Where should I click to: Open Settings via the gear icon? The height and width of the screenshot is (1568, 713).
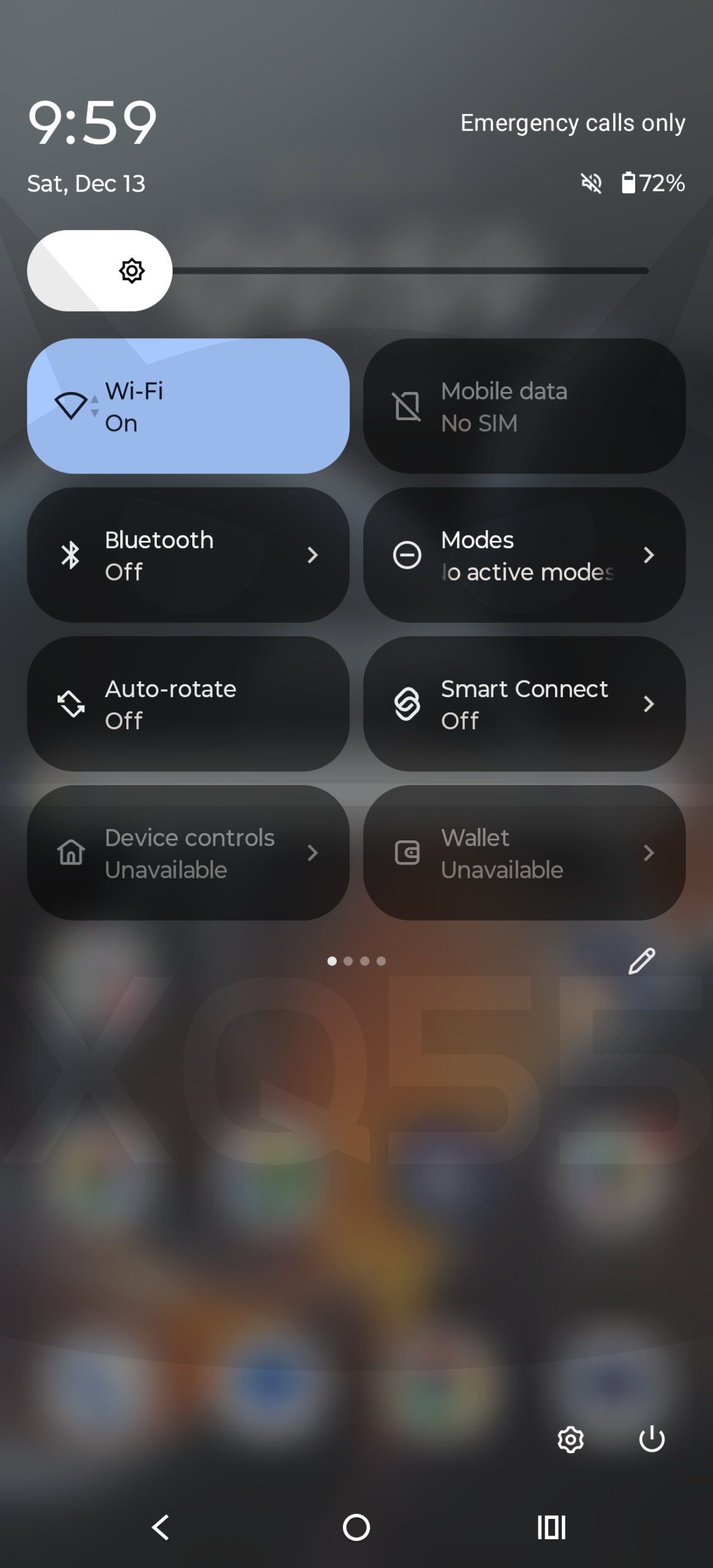[x=570, y=1439]
